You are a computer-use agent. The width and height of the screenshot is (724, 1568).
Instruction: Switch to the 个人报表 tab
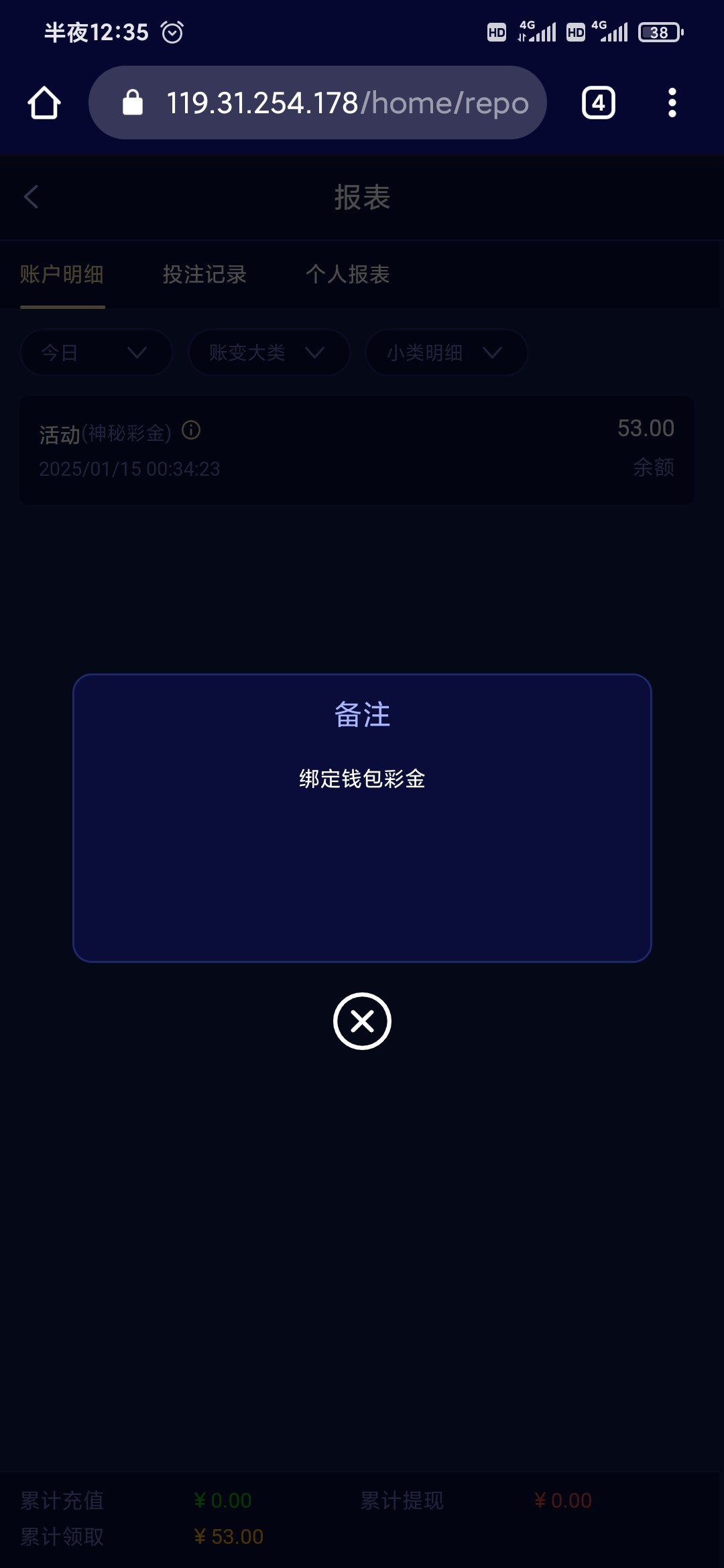(348, 274)
